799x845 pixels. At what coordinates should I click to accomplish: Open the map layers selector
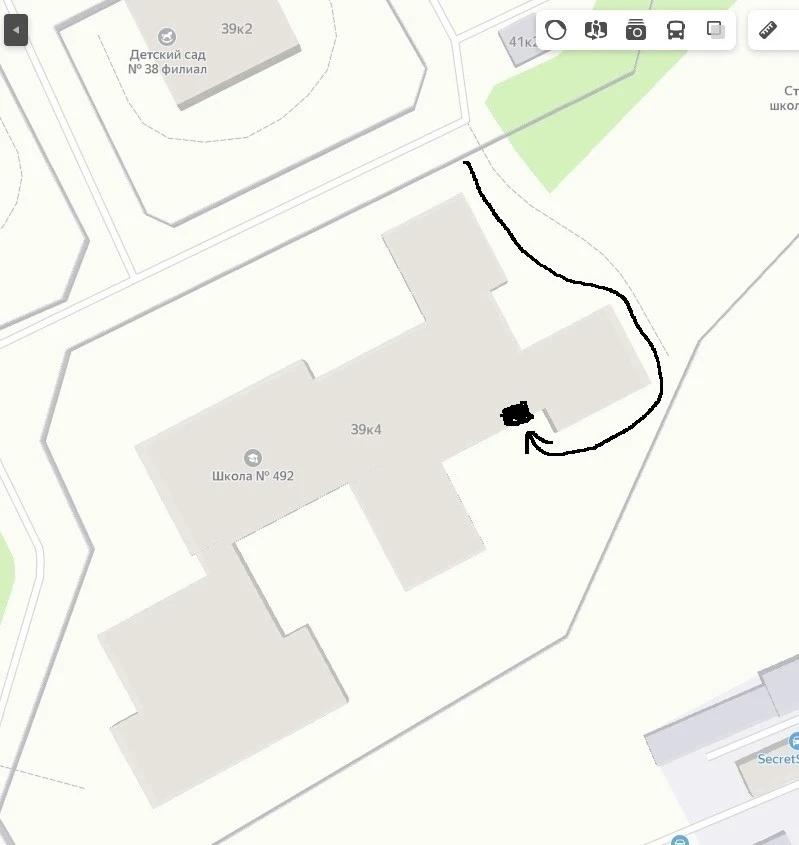[x=716, y=30]
